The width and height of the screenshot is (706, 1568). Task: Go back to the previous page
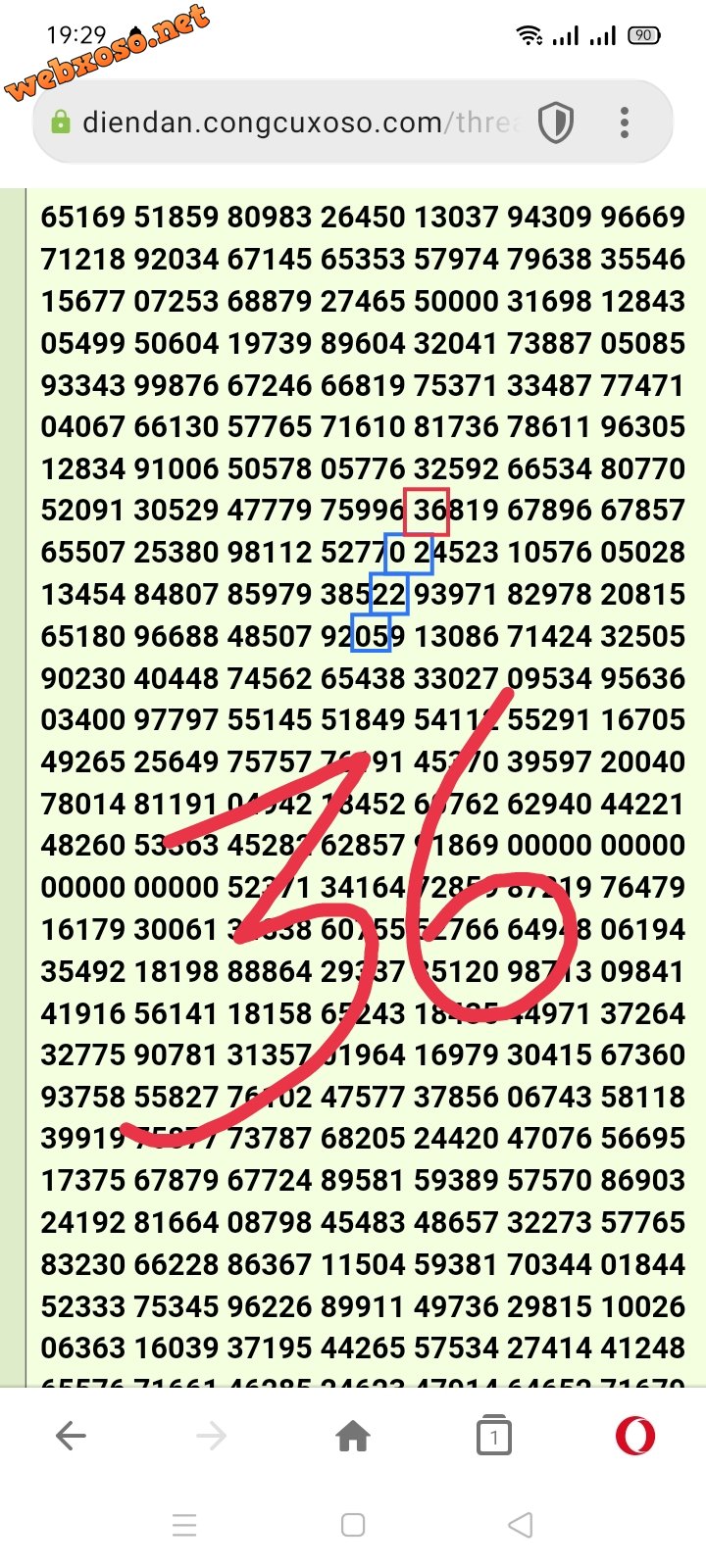click(71, 1437)
